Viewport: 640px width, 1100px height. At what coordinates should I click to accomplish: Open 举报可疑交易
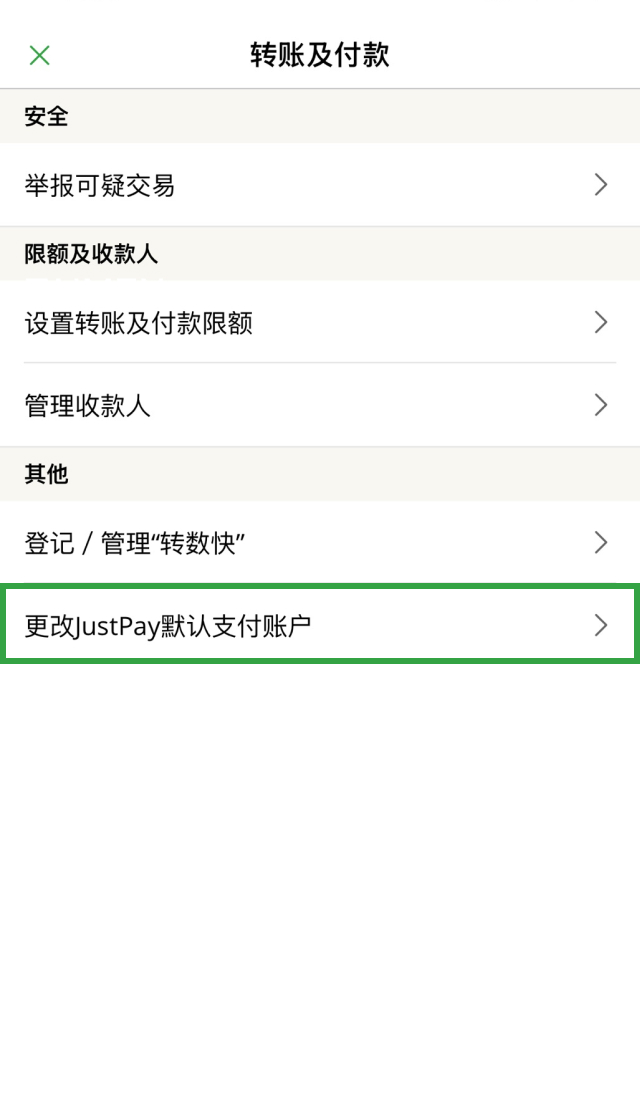pos(320,185)
